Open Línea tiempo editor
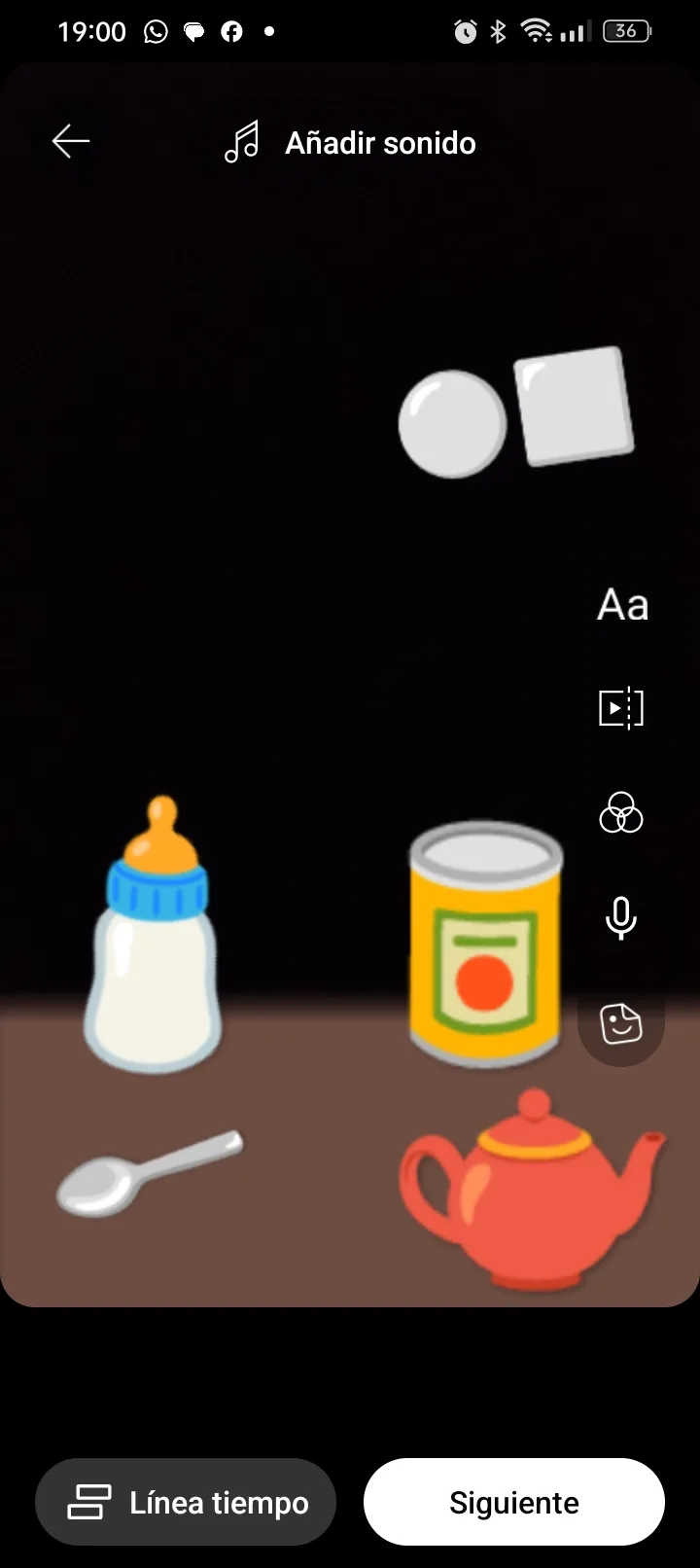Viewport: 700px width, 1568px height. tap(187, 1502)
